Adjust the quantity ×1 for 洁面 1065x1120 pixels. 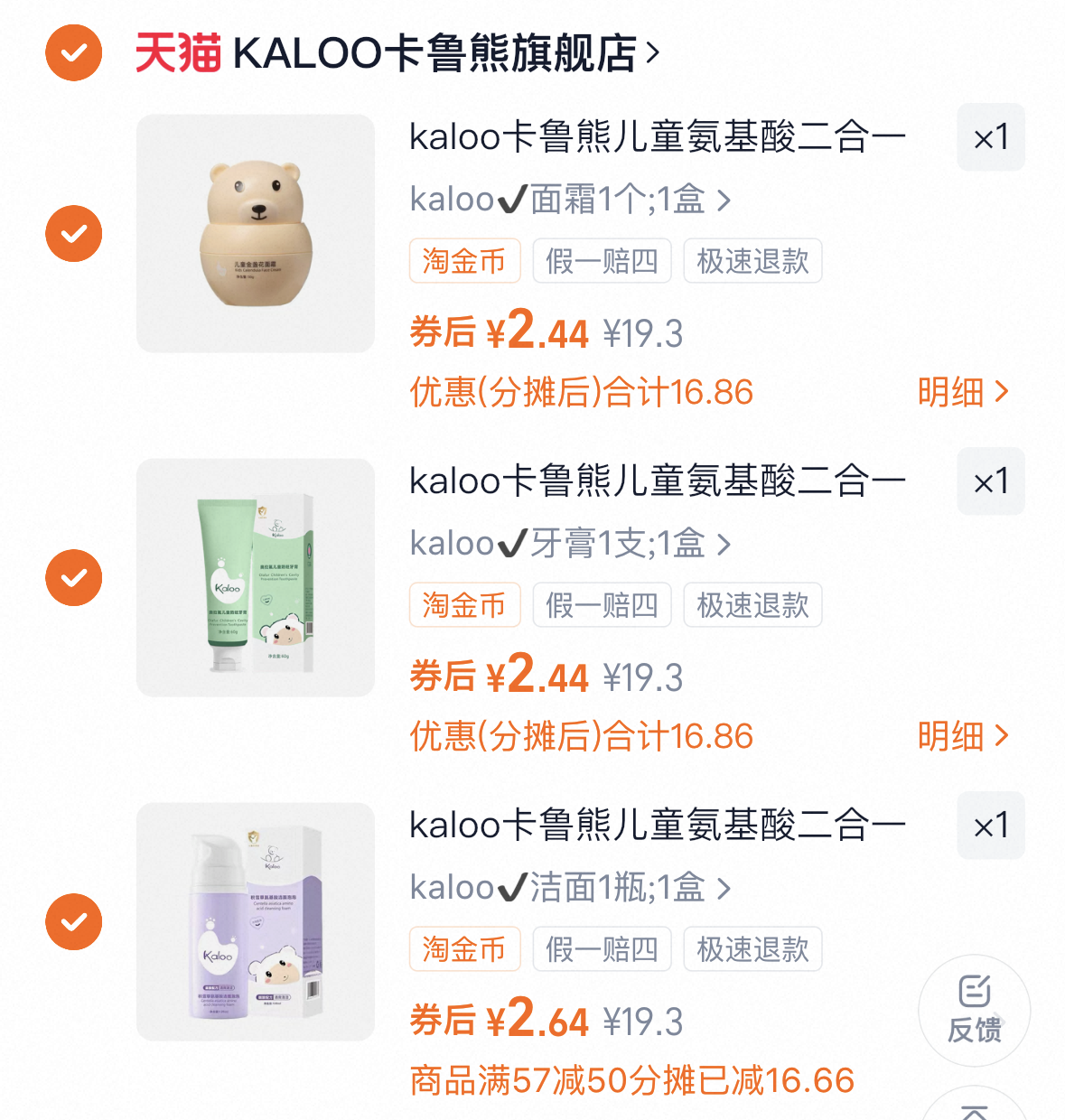991,826
